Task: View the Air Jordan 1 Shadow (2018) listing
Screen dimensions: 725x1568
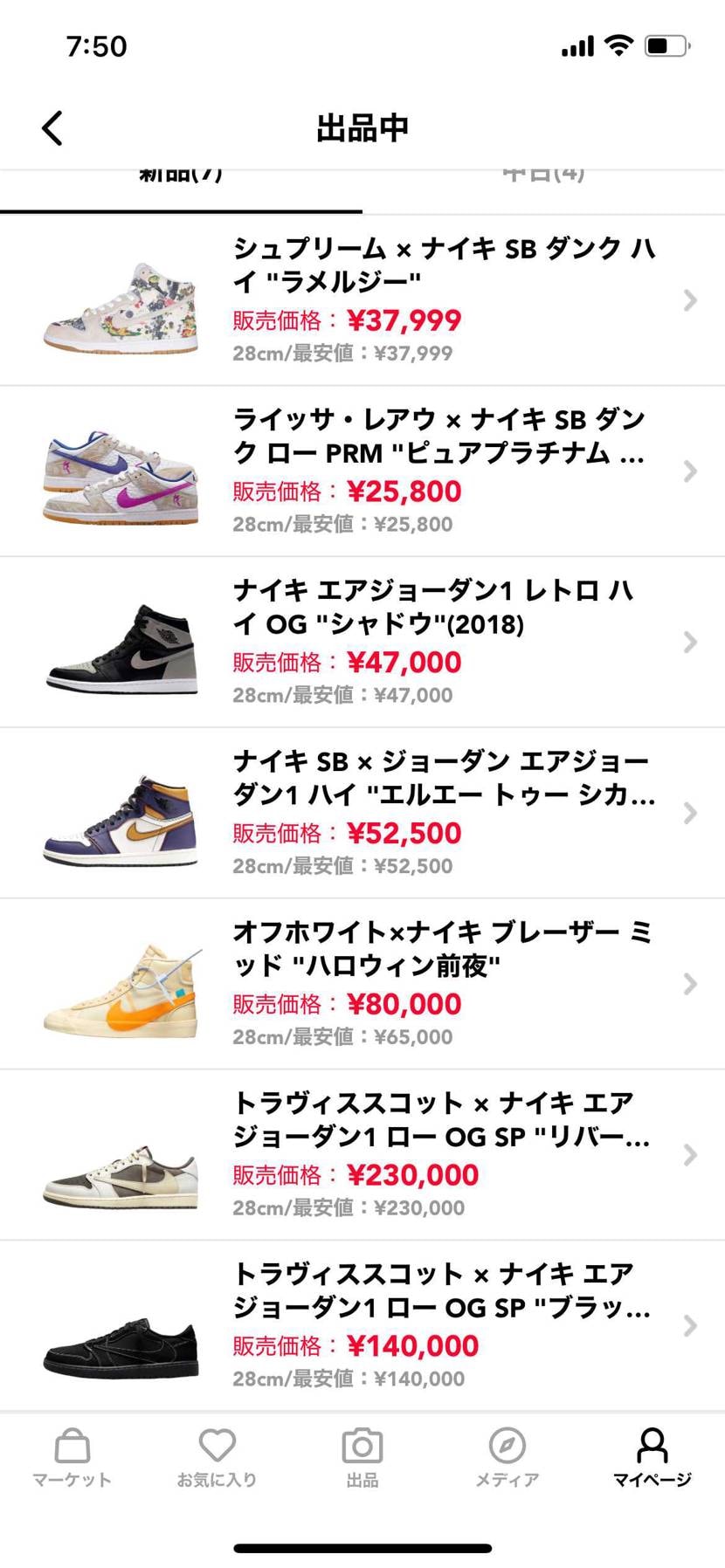Action: [x=362, y=643]
